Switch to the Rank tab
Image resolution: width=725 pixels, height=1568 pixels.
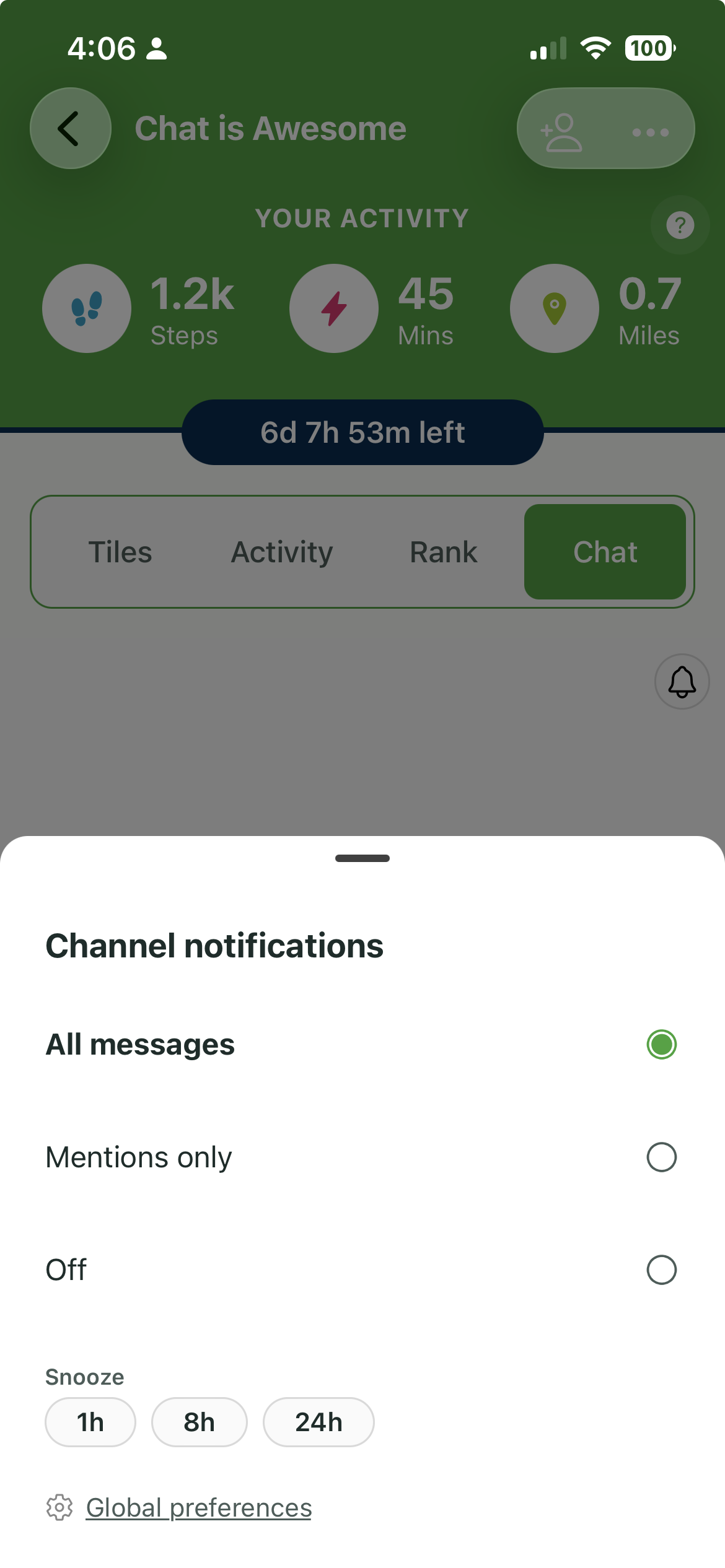pos(444,552)
